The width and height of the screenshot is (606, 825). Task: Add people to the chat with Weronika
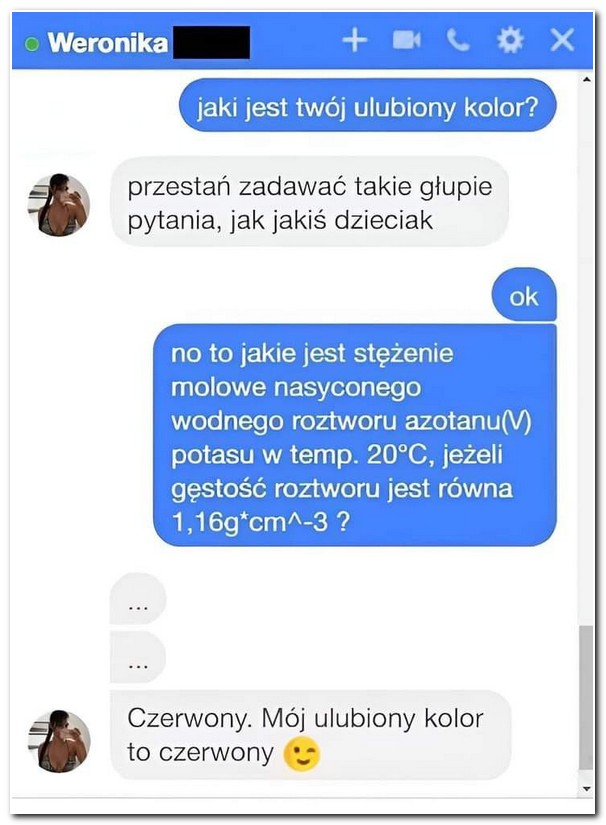tap(355, 41)
